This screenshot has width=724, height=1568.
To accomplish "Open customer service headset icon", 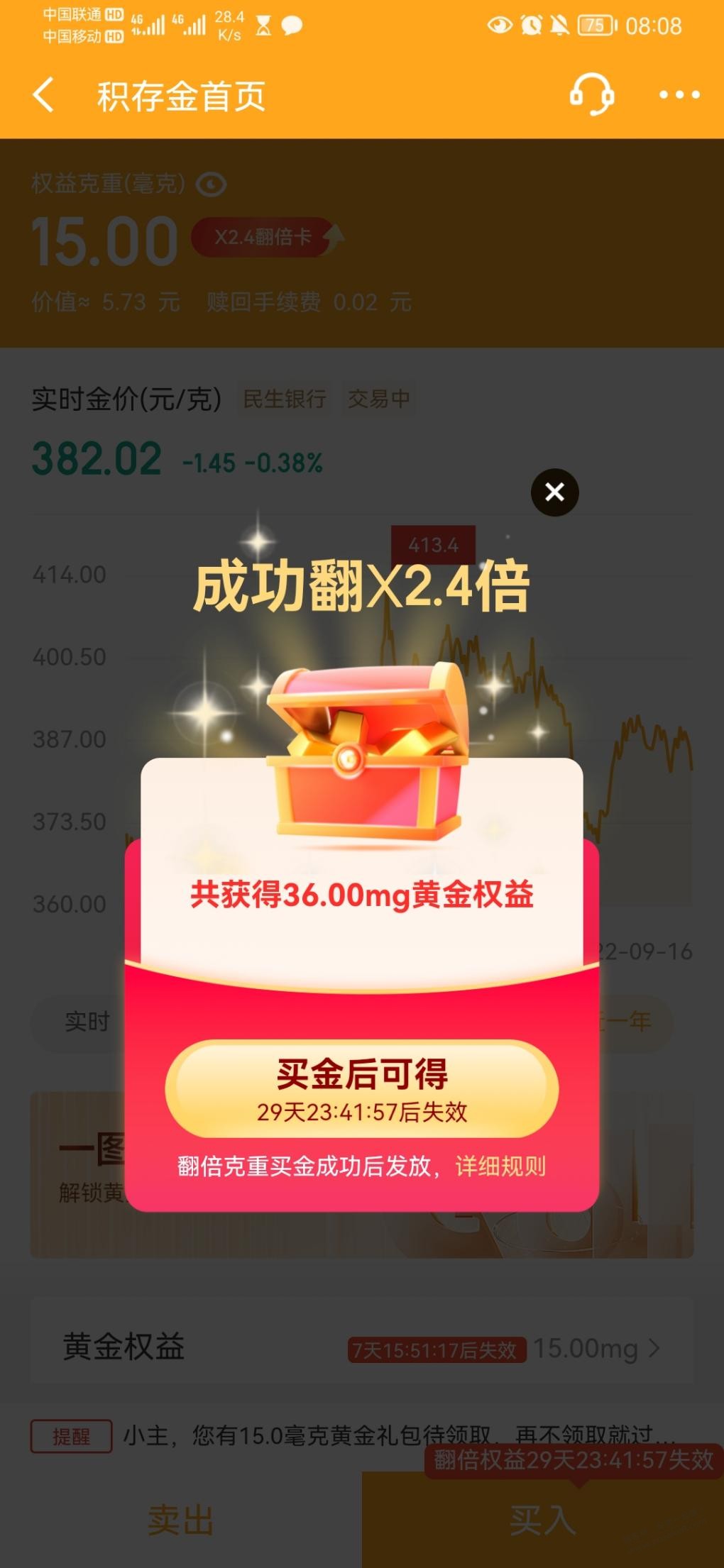I will pos(591,95).
